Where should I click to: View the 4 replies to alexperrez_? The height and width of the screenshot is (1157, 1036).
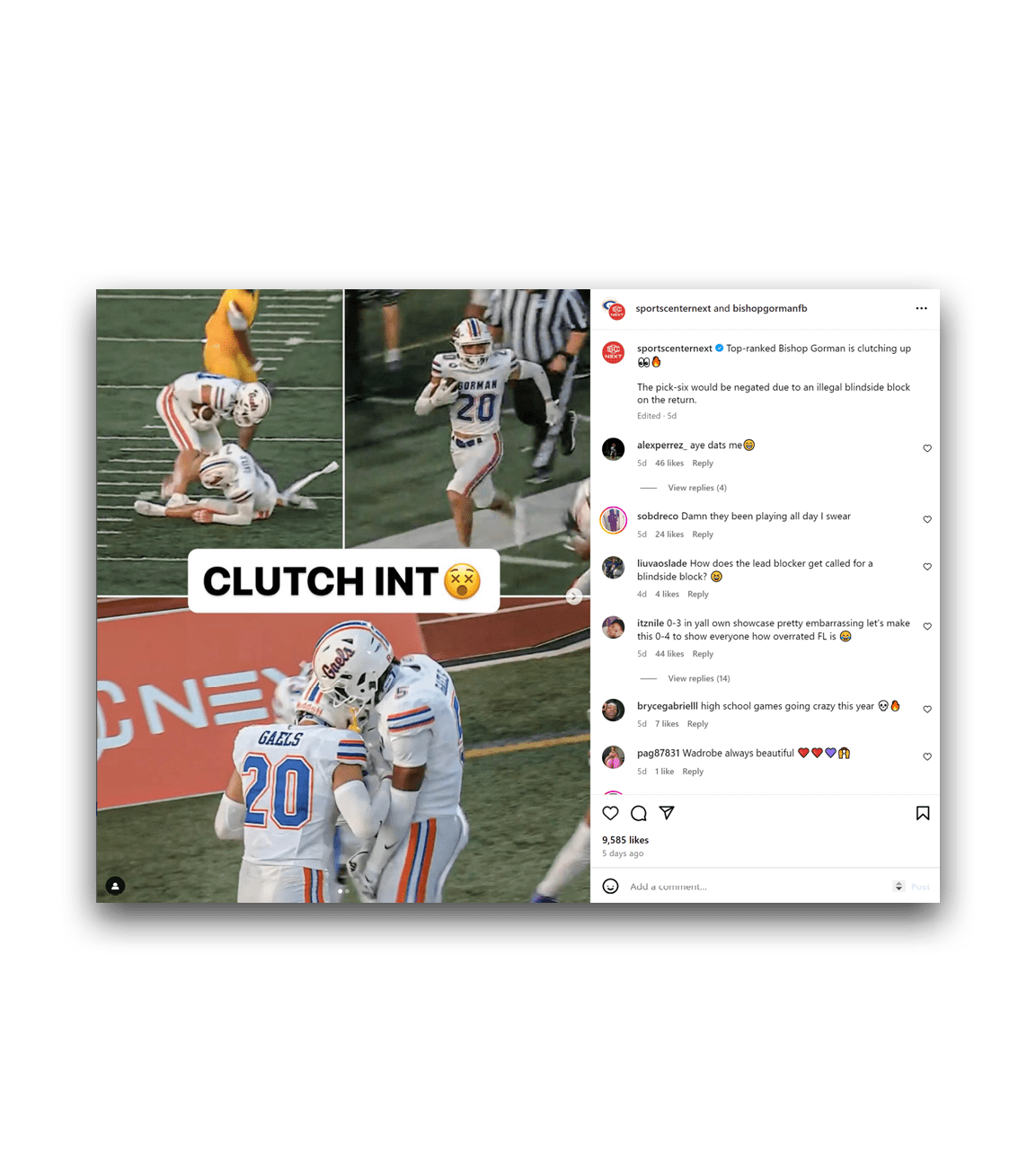(696, 488)
